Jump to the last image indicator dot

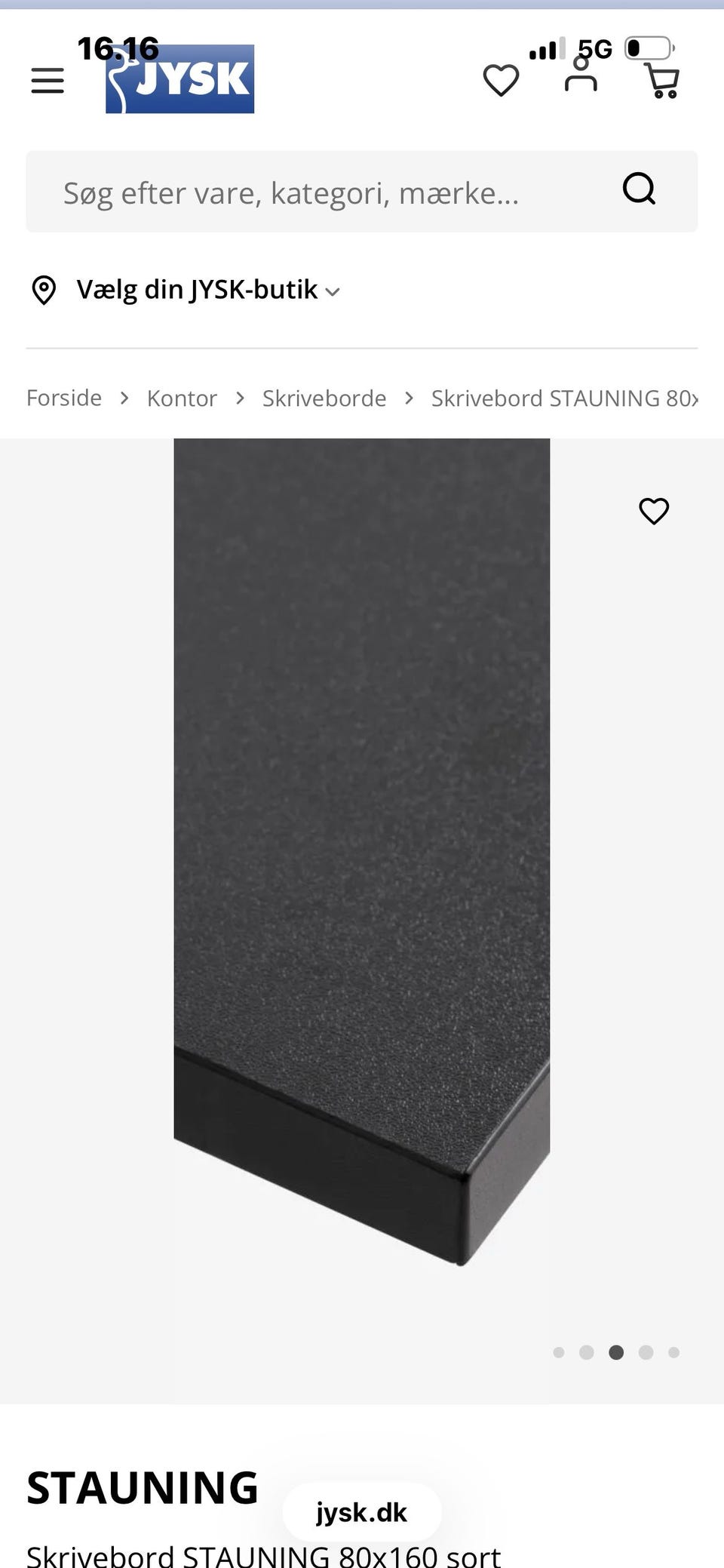pyautogui.click(x=673, y=1352)
